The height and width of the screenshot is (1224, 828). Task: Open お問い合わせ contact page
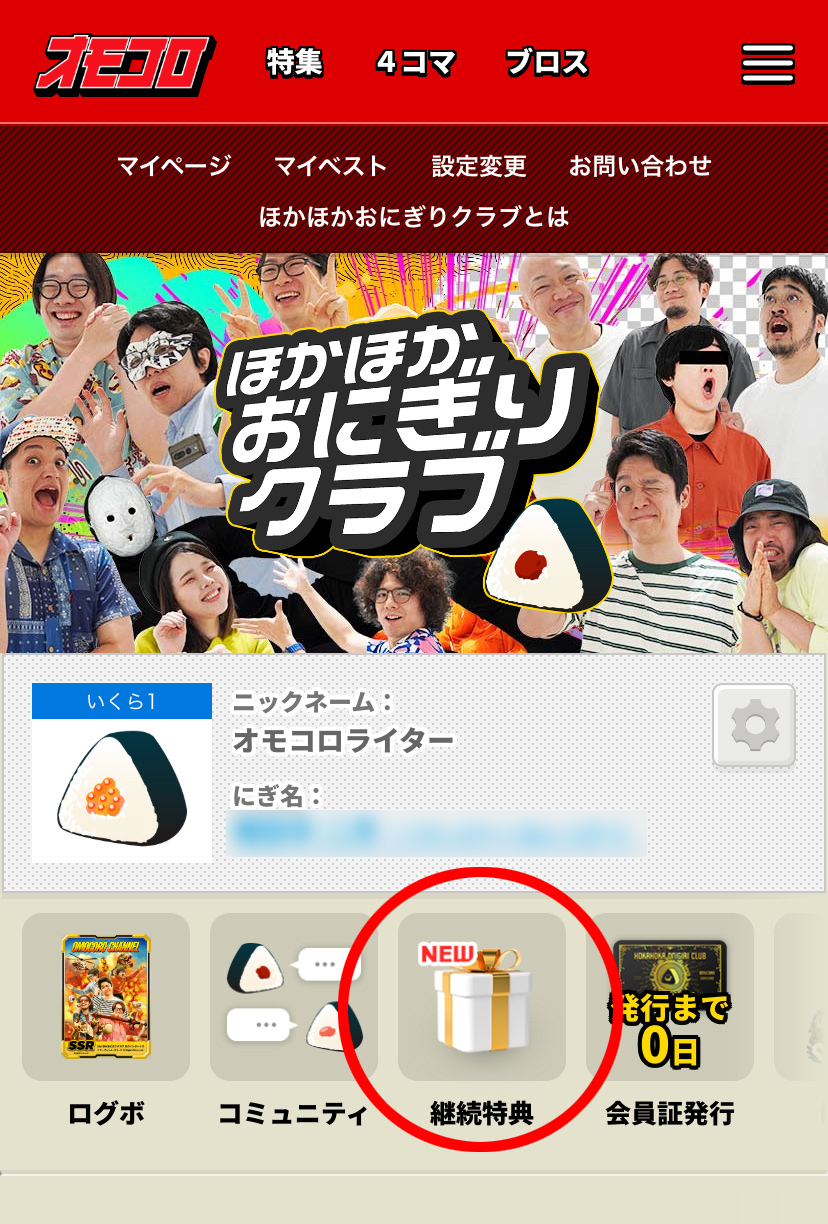[x=640, y=166]
